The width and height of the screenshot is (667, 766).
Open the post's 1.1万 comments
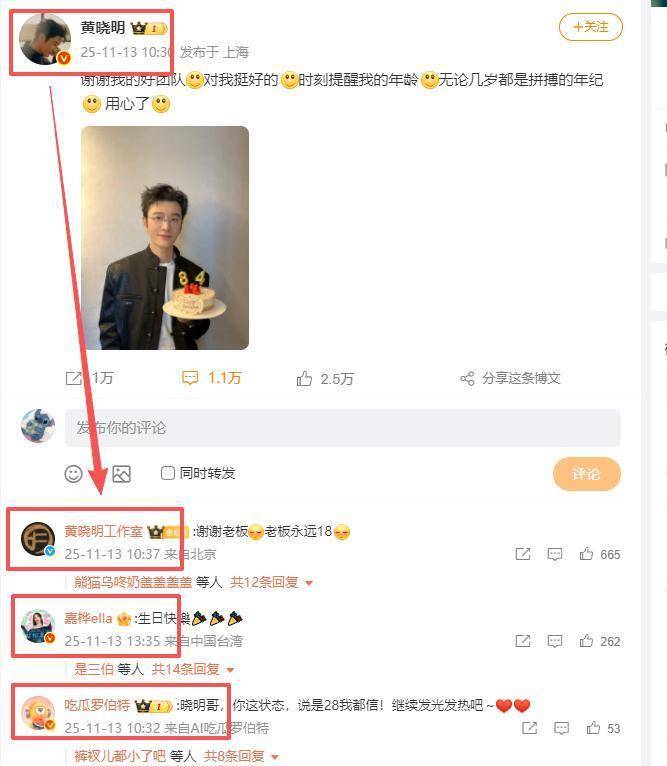click(x=211, y=378)
